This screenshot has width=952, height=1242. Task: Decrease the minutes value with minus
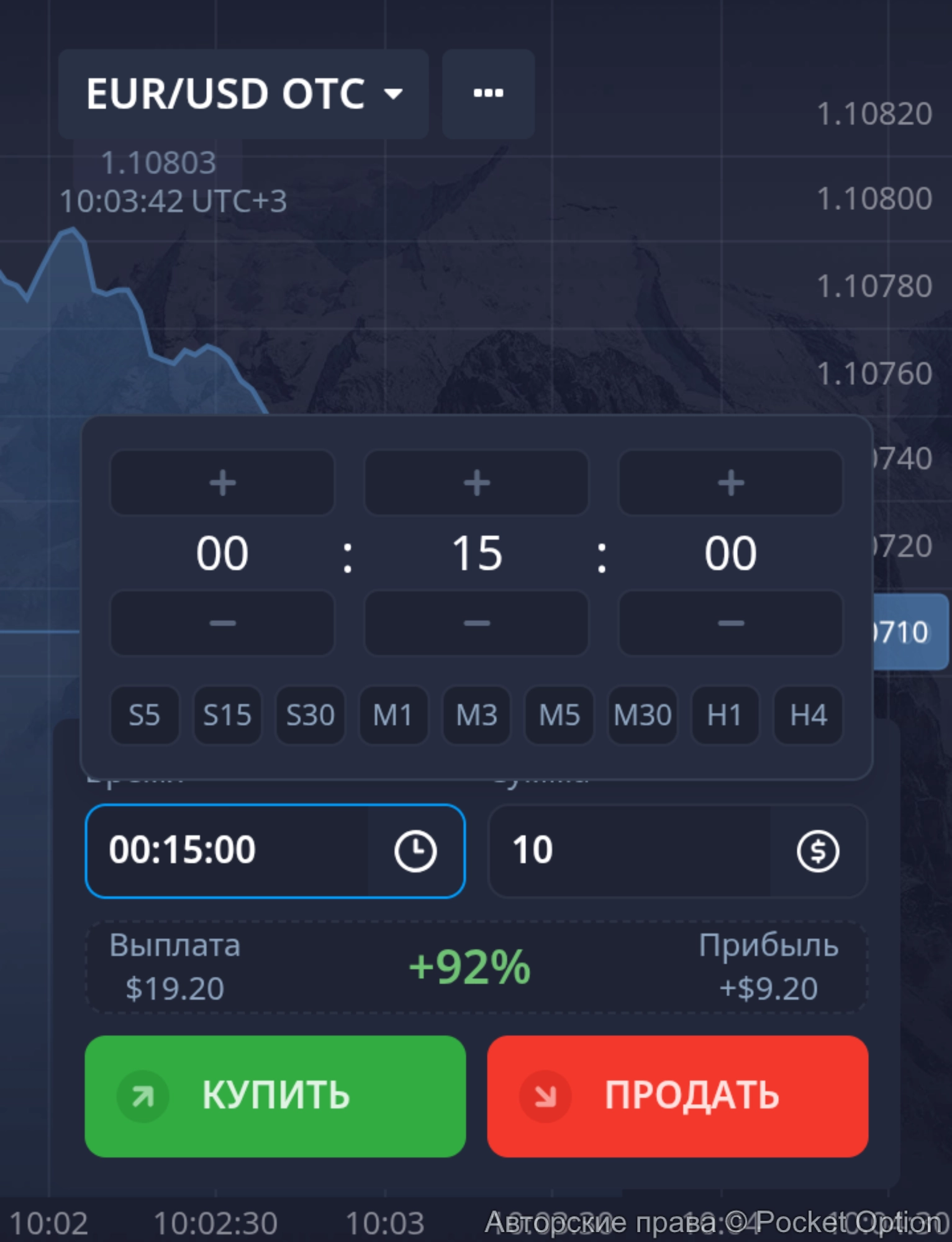click(x=476, y=623)
